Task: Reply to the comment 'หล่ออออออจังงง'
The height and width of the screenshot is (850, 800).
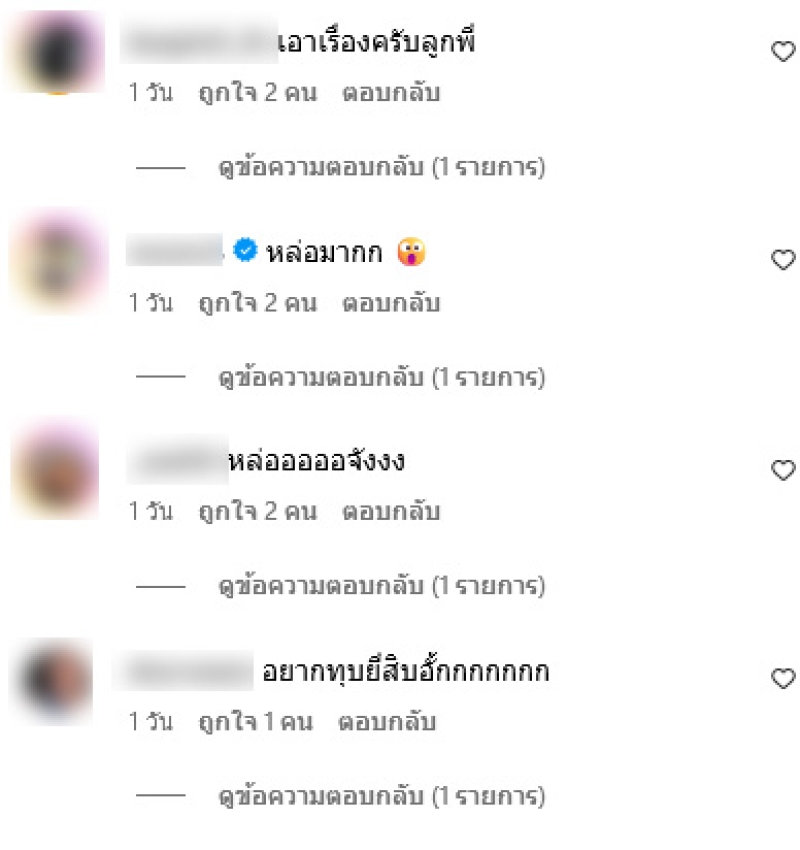Action: tap(391, 512)
